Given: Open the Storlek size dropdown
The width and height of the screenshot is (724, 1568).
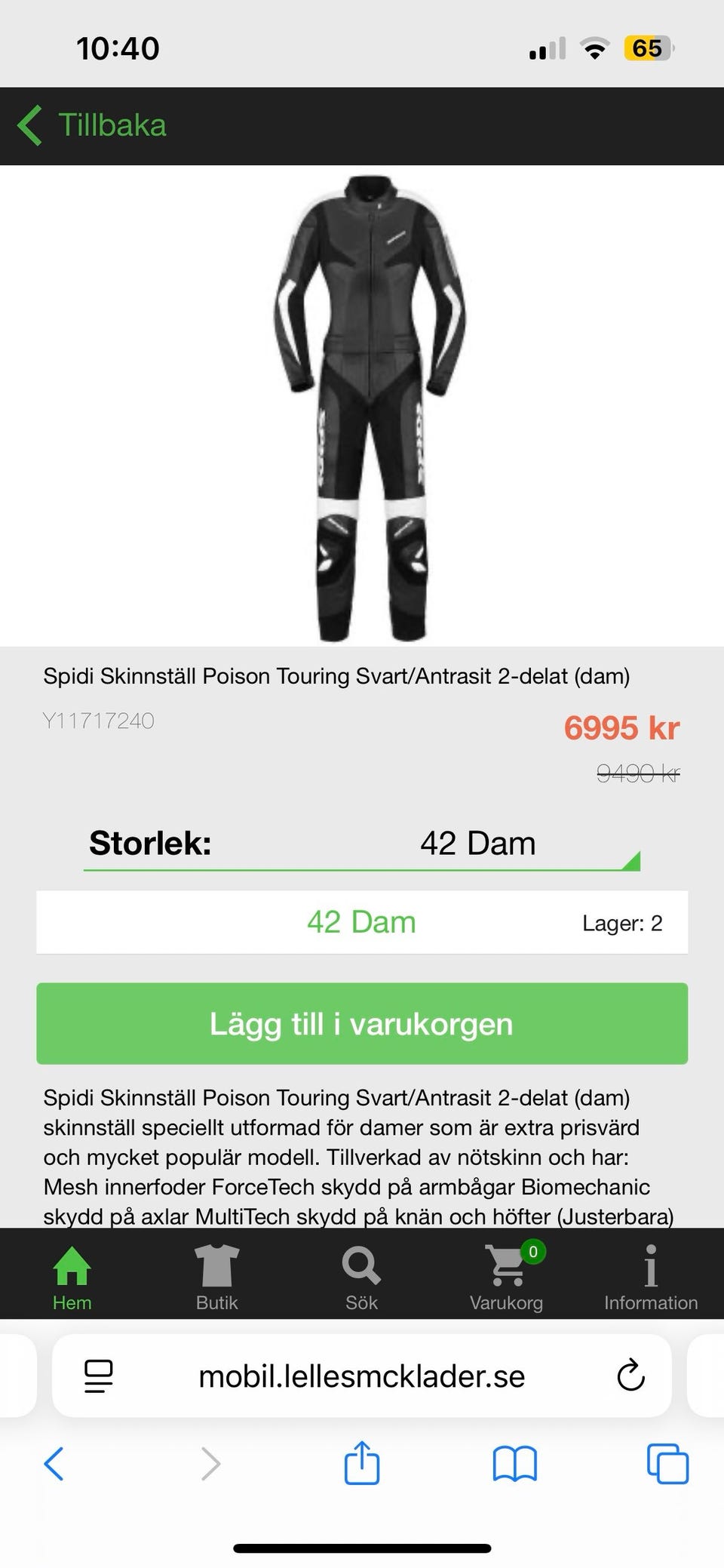Looking at the screenshot, I should click(362, 844).
